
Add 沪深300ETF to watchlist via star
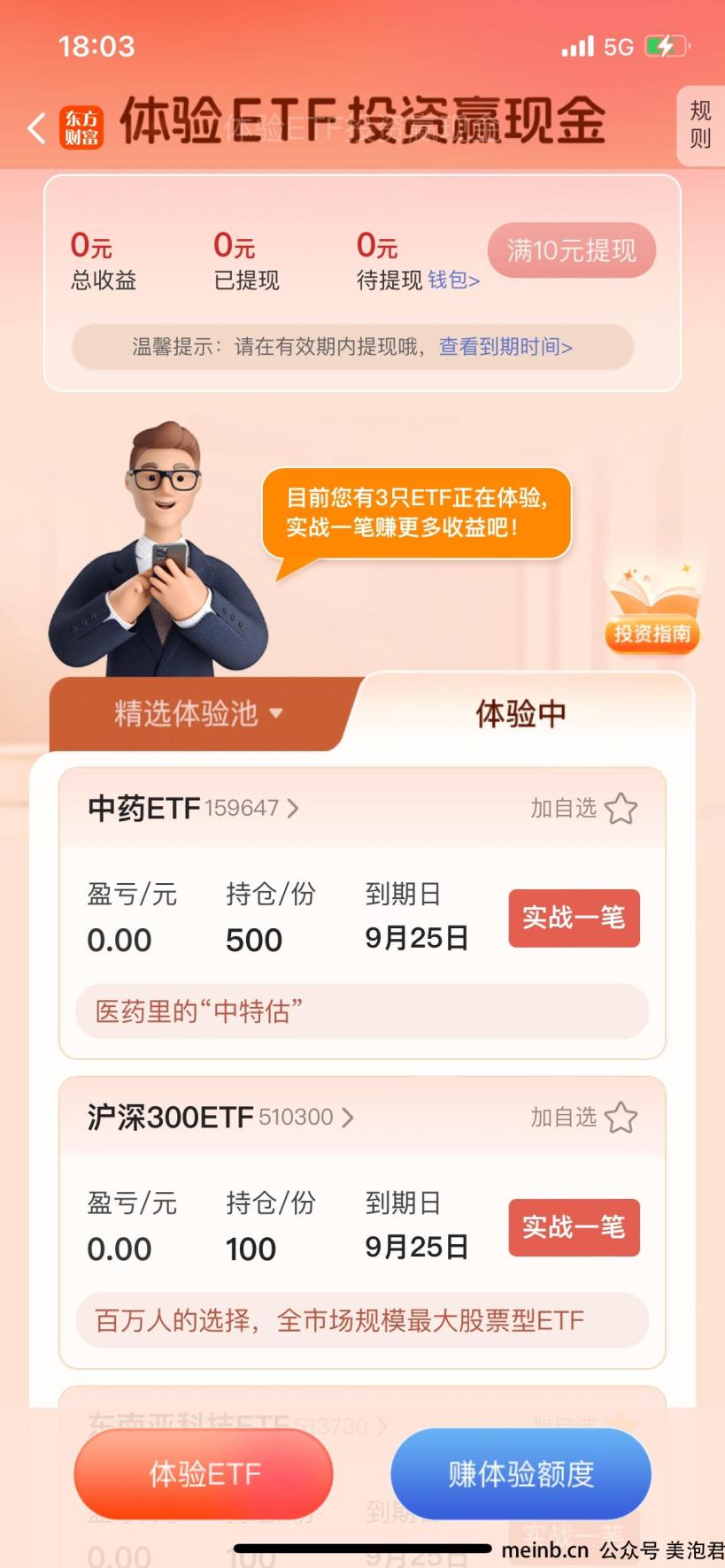621,1118
